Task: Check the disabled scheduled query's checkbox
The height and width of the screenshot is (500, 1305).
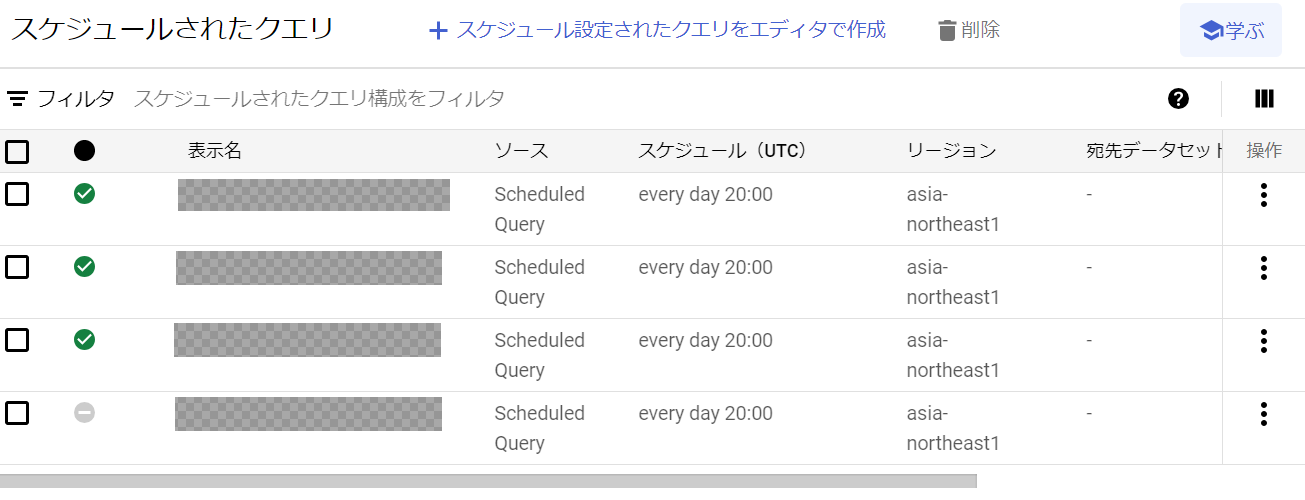Action: pos(17,413)
